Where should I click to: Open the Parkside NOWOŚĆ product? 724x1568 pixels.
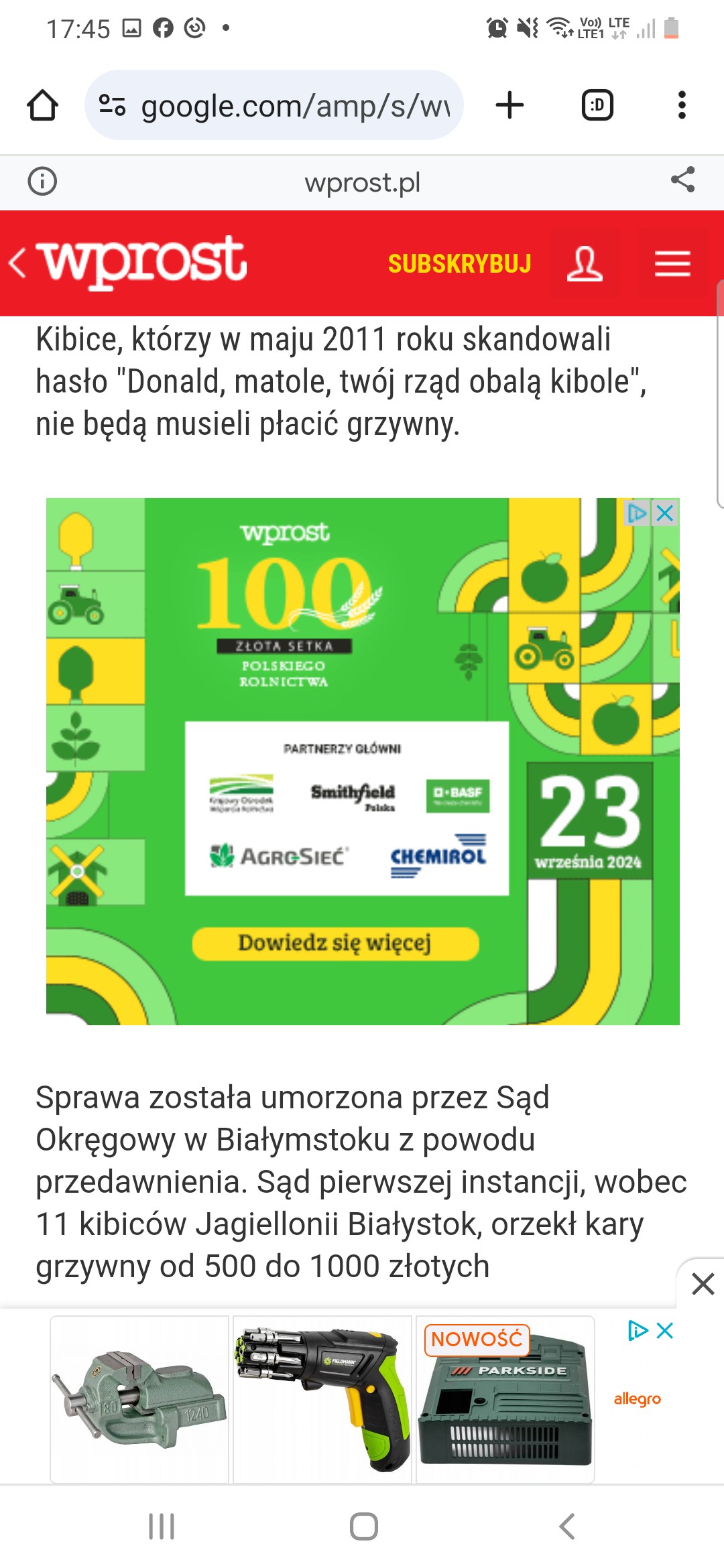[x=505, y=1399]
